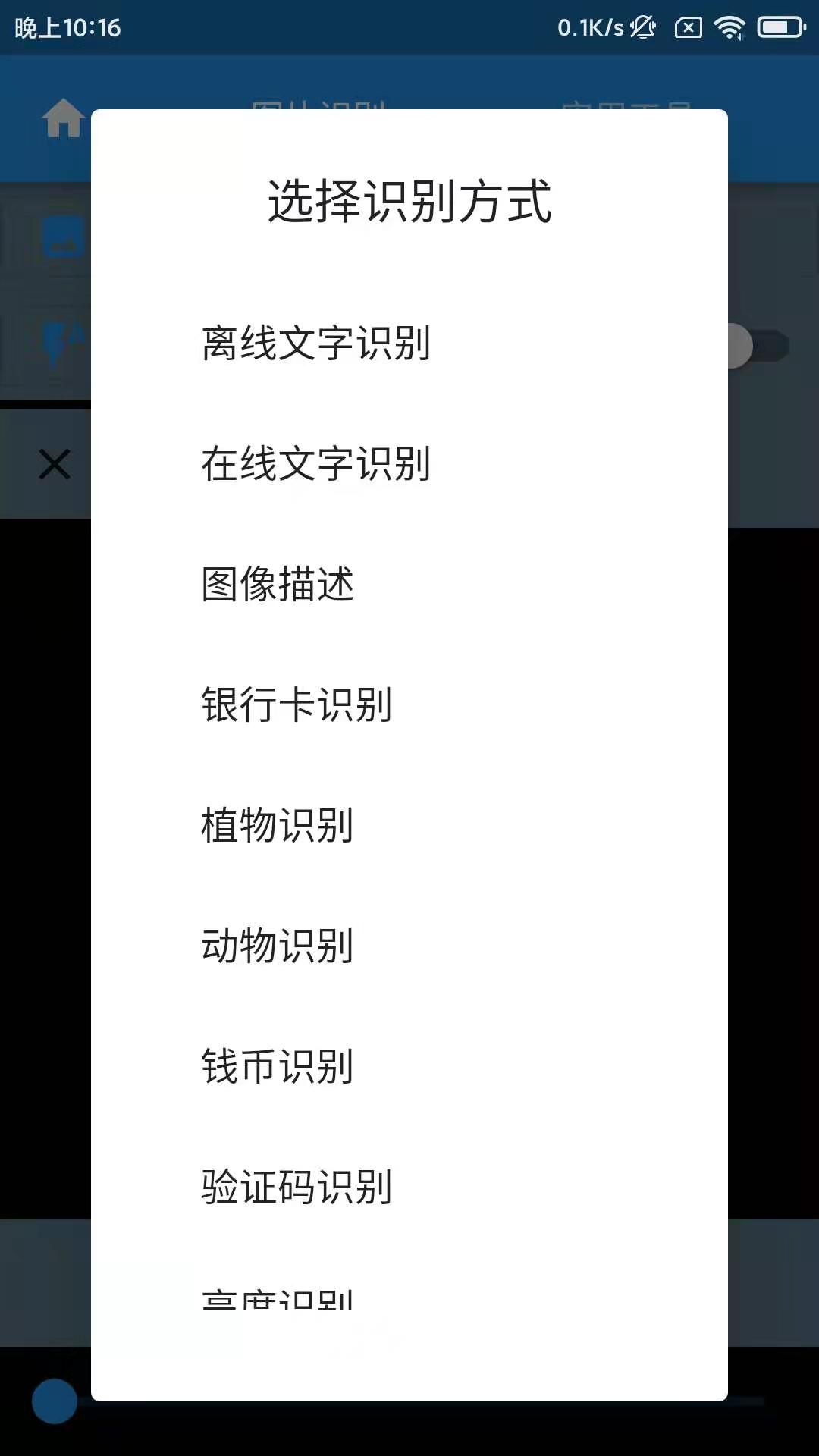Select 钱币识别 from the dialog

click(x=278, y=1066)
